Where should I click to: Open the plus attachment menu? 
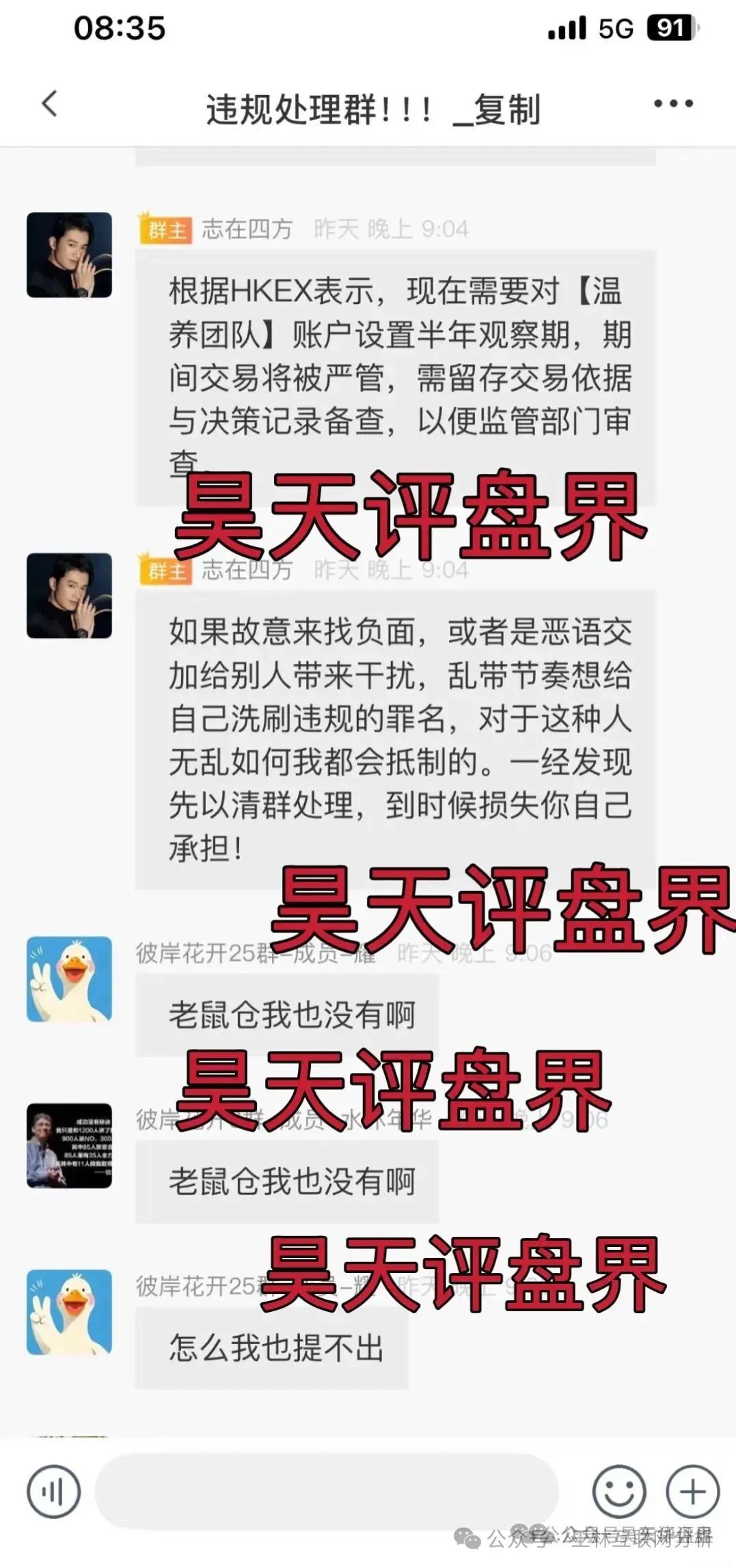pyautogui.click(x=692, y=1492)
